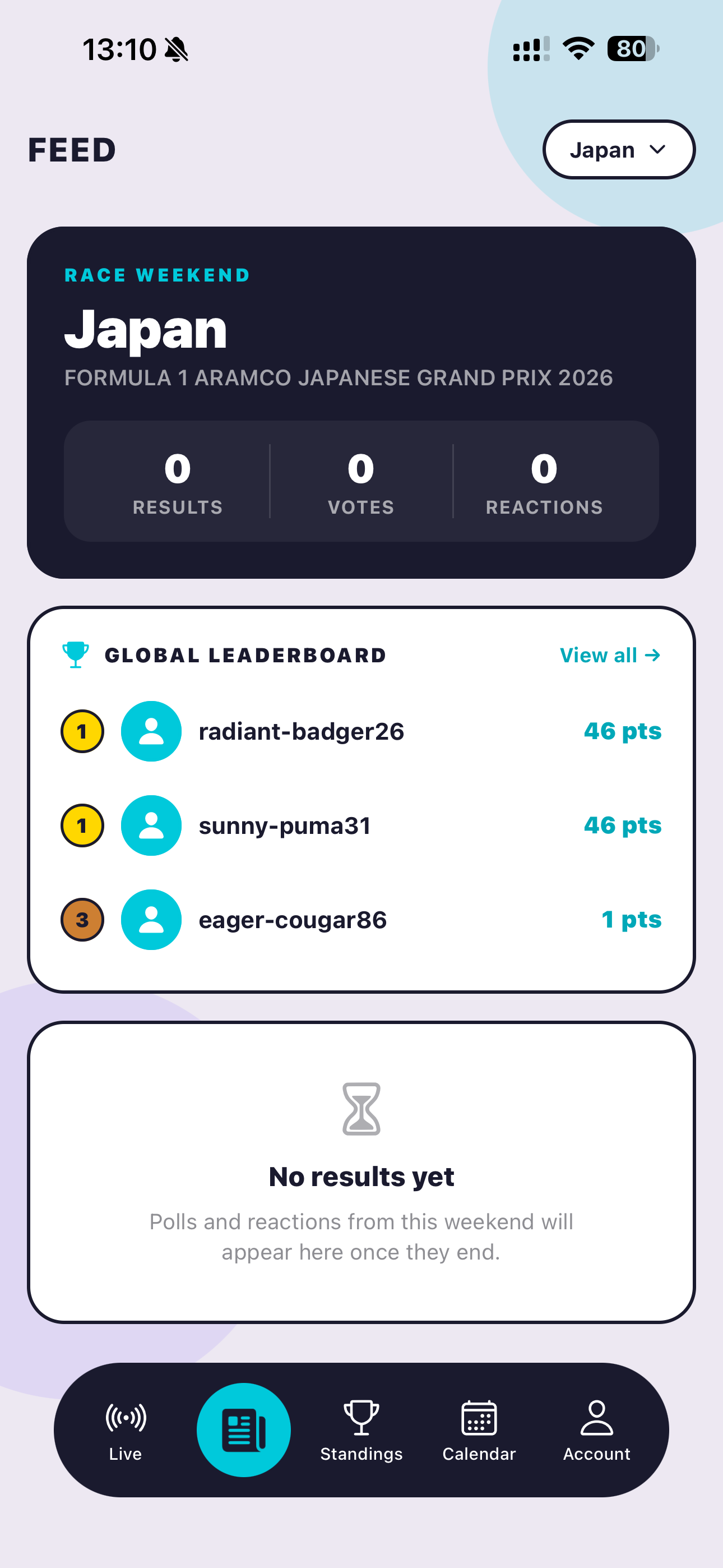This screenshot has height=1568, width=723.
Task: Open View all leaderboard link
Action: tap(610, 655)
